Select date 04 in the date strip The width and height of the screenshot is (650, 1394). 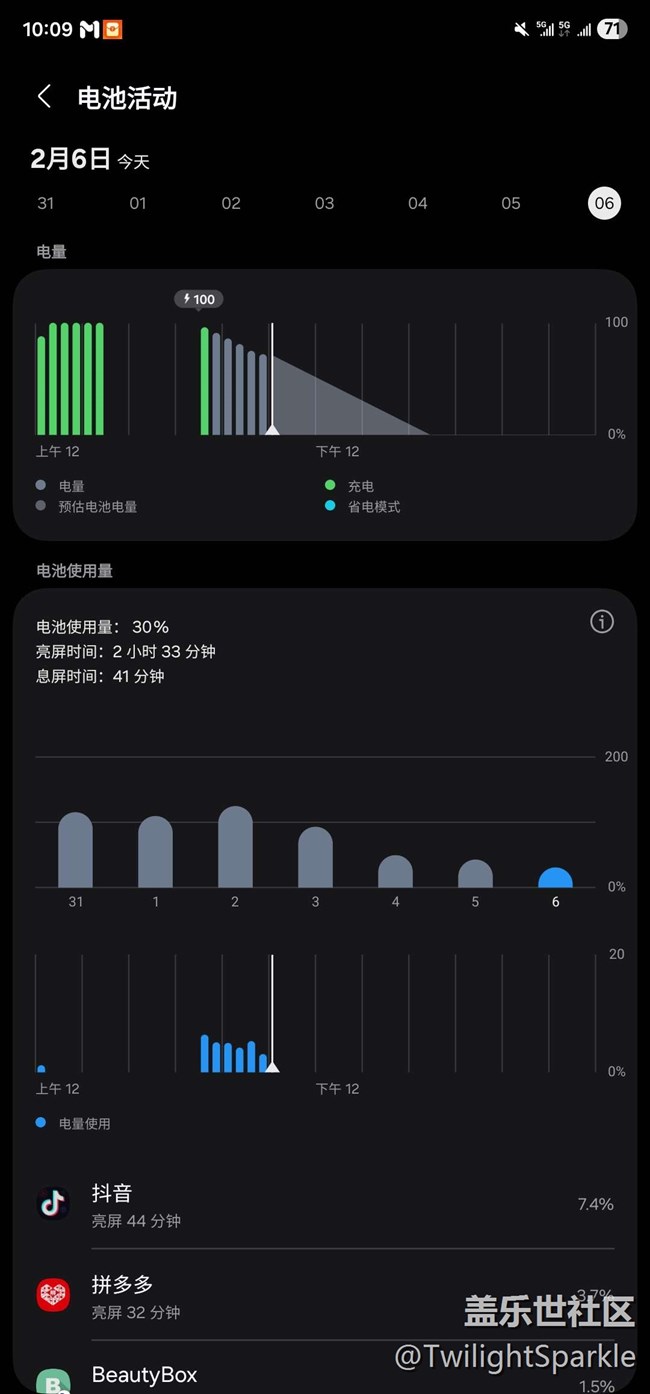click(418, 203)
